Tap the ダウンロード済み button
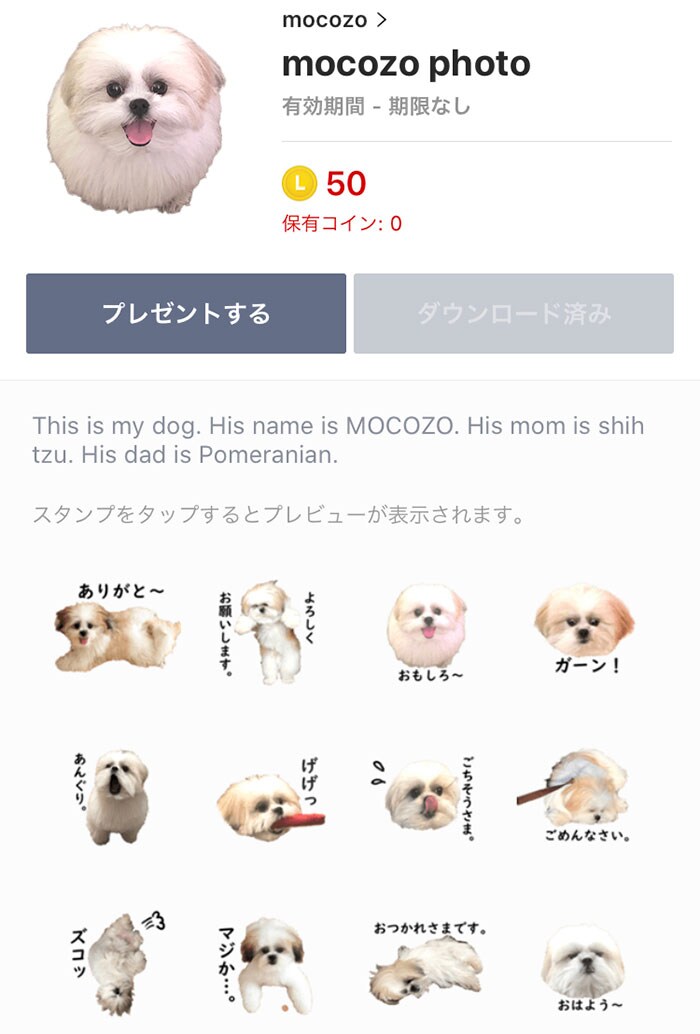The width and height of the screenshot is (700, 1034). (x=513, y=314)
